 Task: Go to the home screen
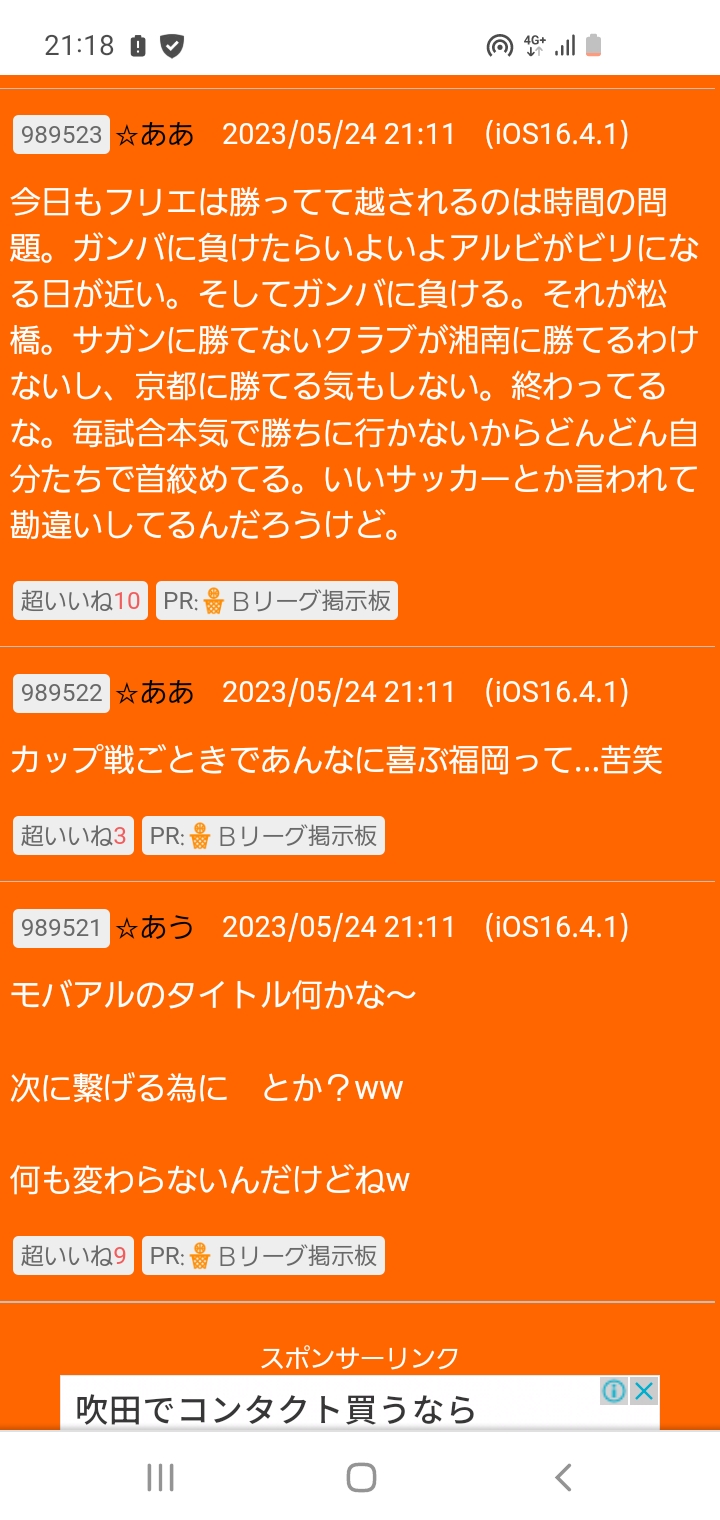click(360, 1477)
